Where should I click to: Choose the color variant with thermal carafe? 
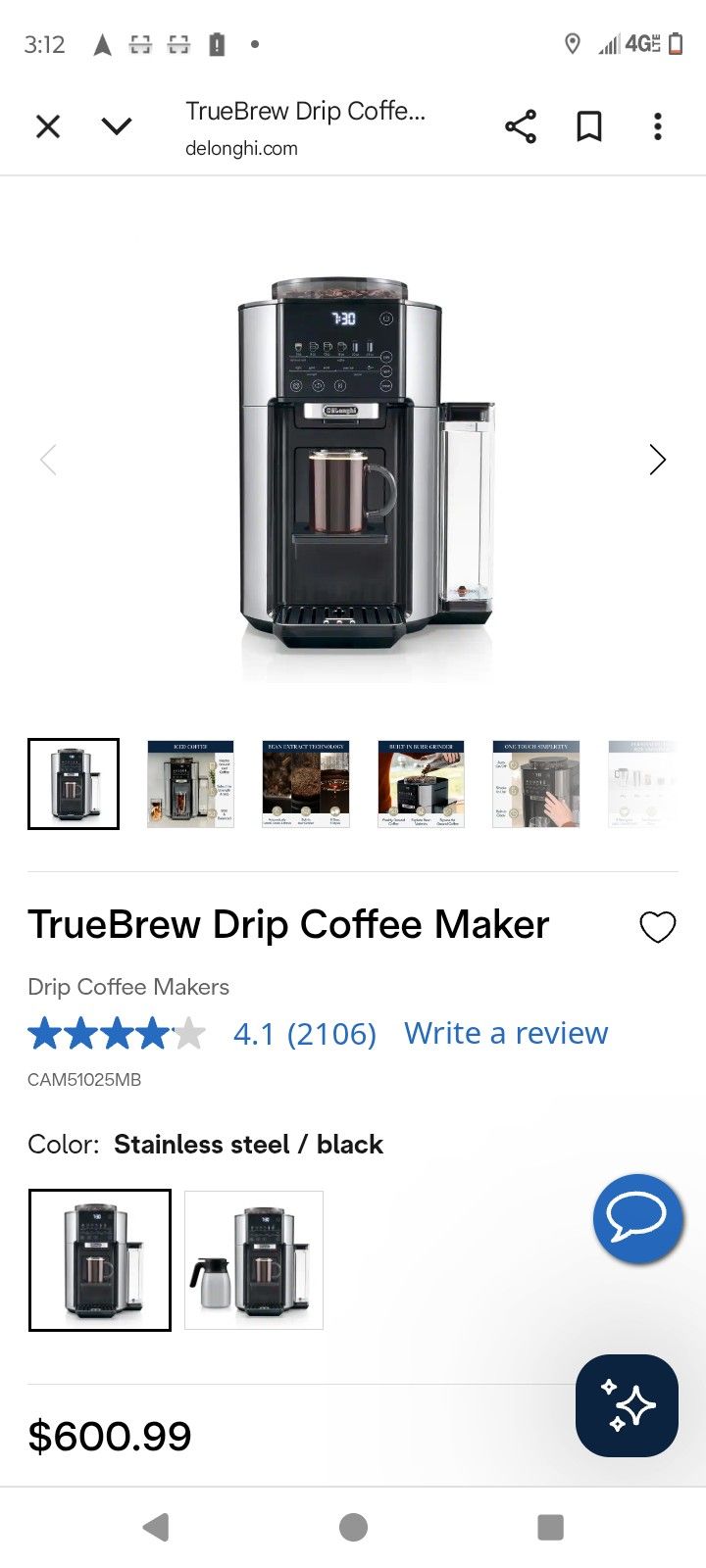254,1260
